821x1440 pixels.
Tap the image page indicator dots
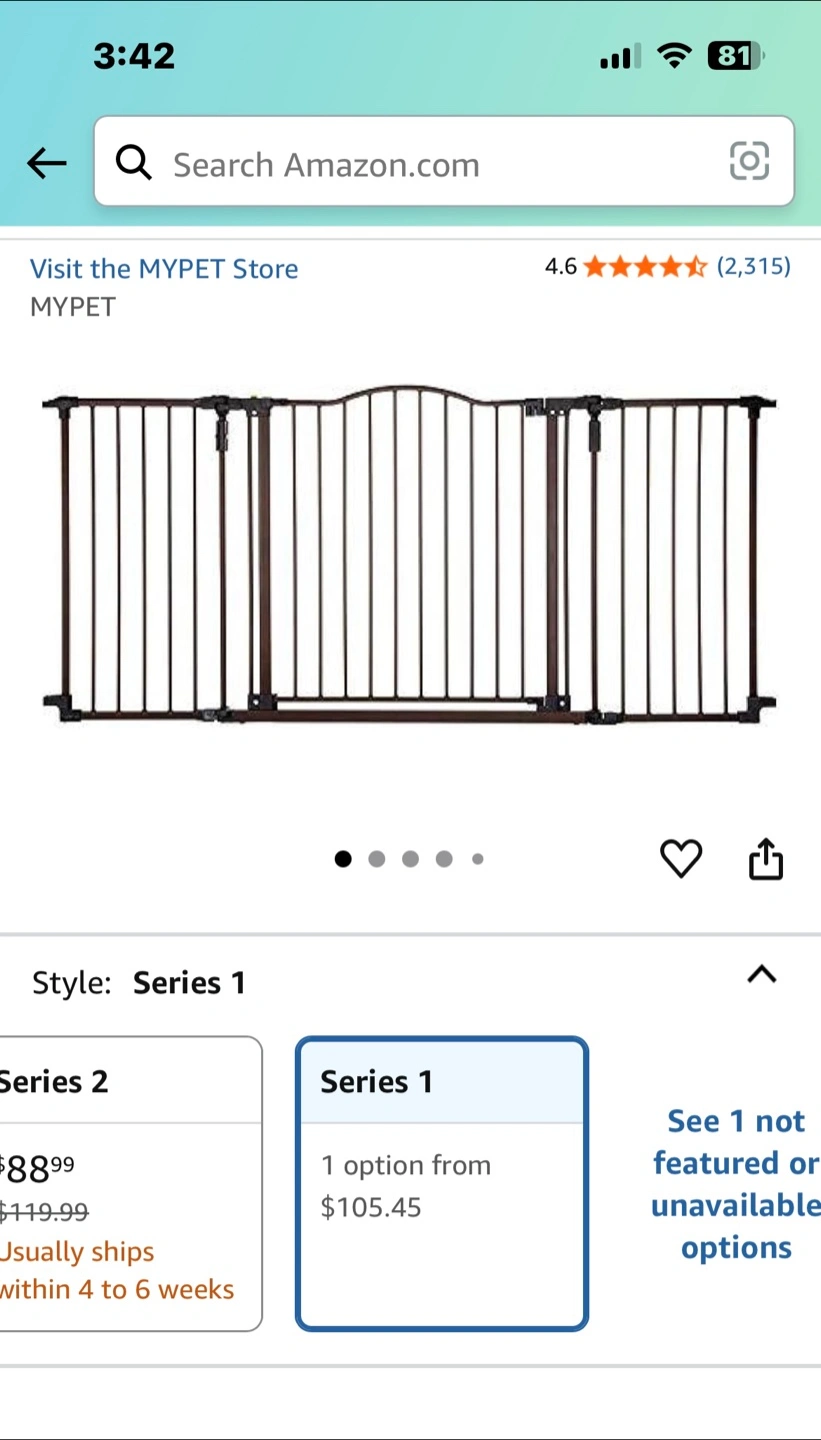click(410, 859)
